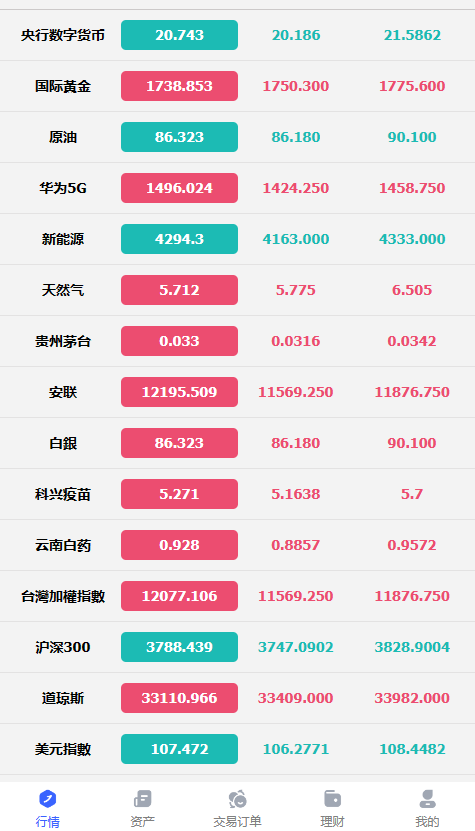Image resolution: width=475 pixels, height=831 pixels.
Task: Open the 美元指數 row
Action: click(238, 749)
